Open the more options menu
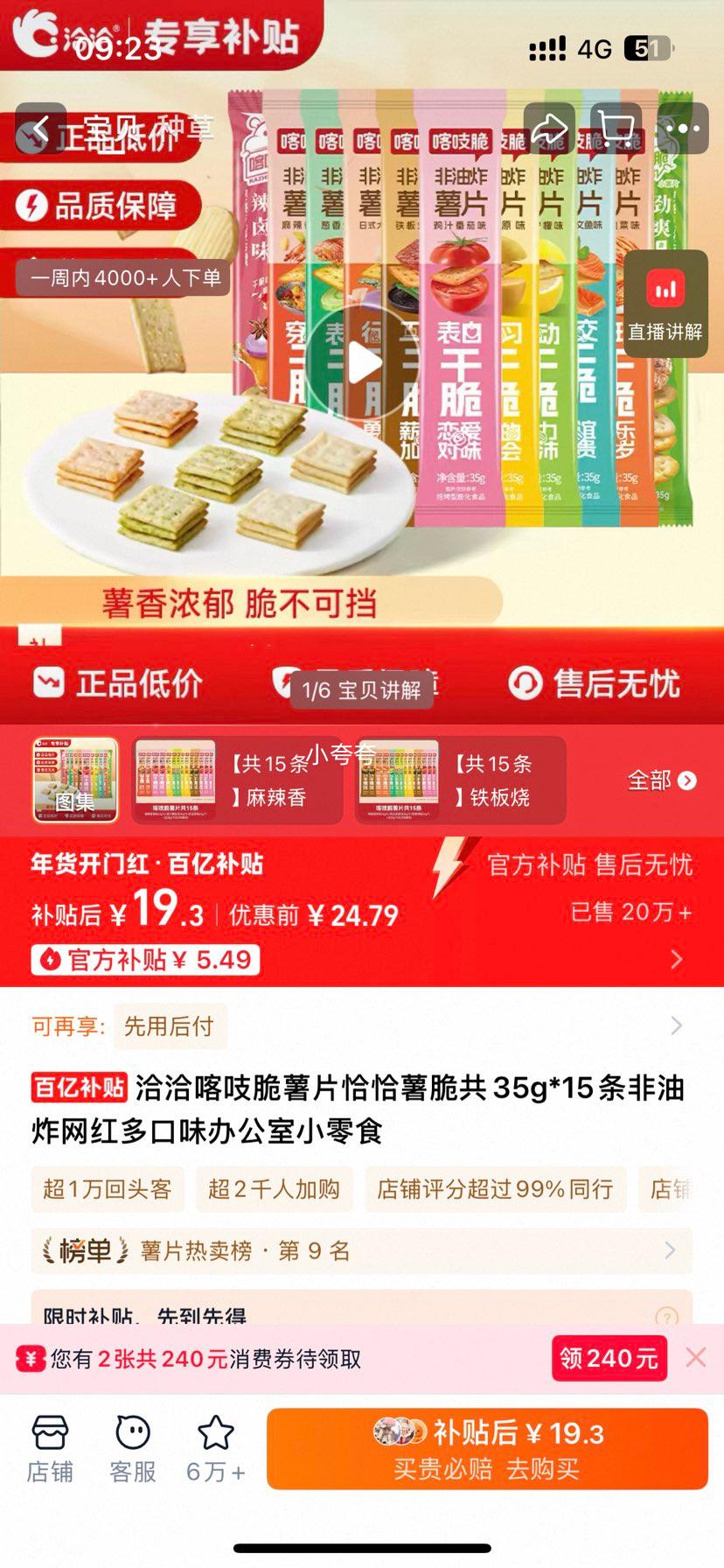Viewport: 724px width, 1568px height. click(x=681, y=128)
